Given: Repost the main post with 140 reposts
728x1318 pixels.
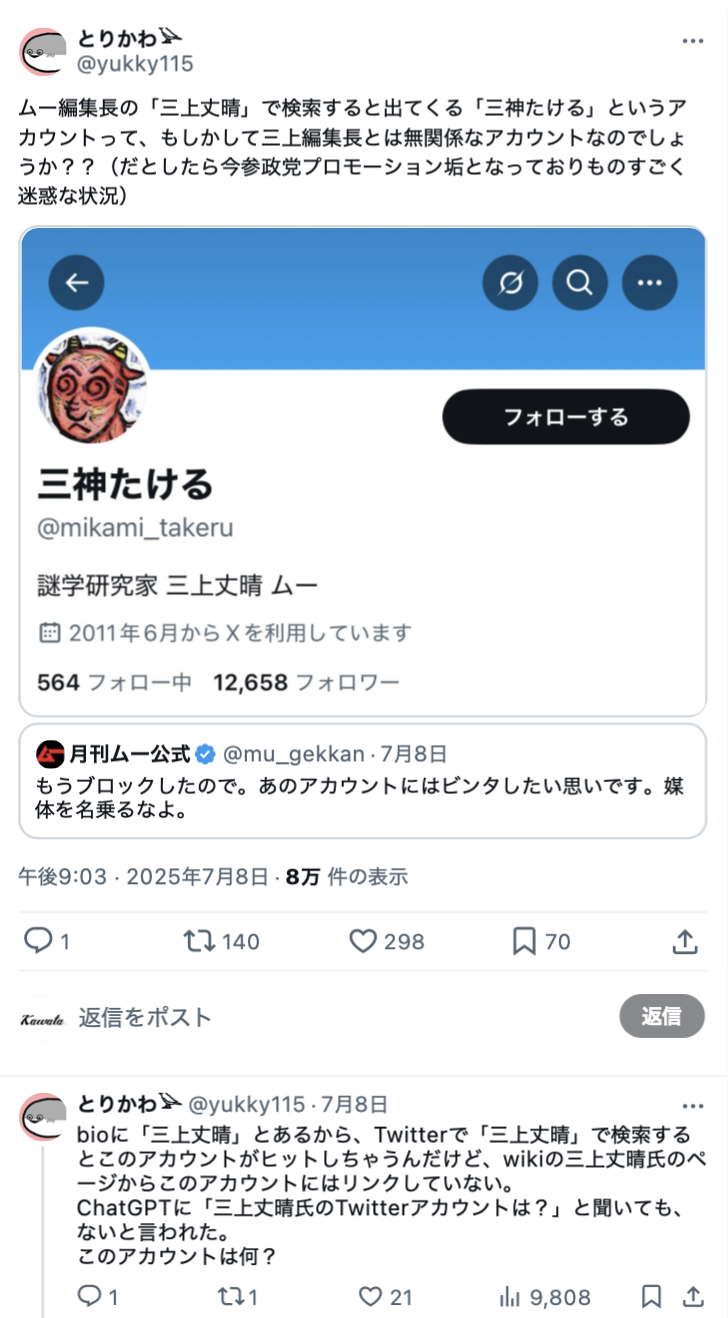Looking at the screenshot, I should click(x=222, y=941).
